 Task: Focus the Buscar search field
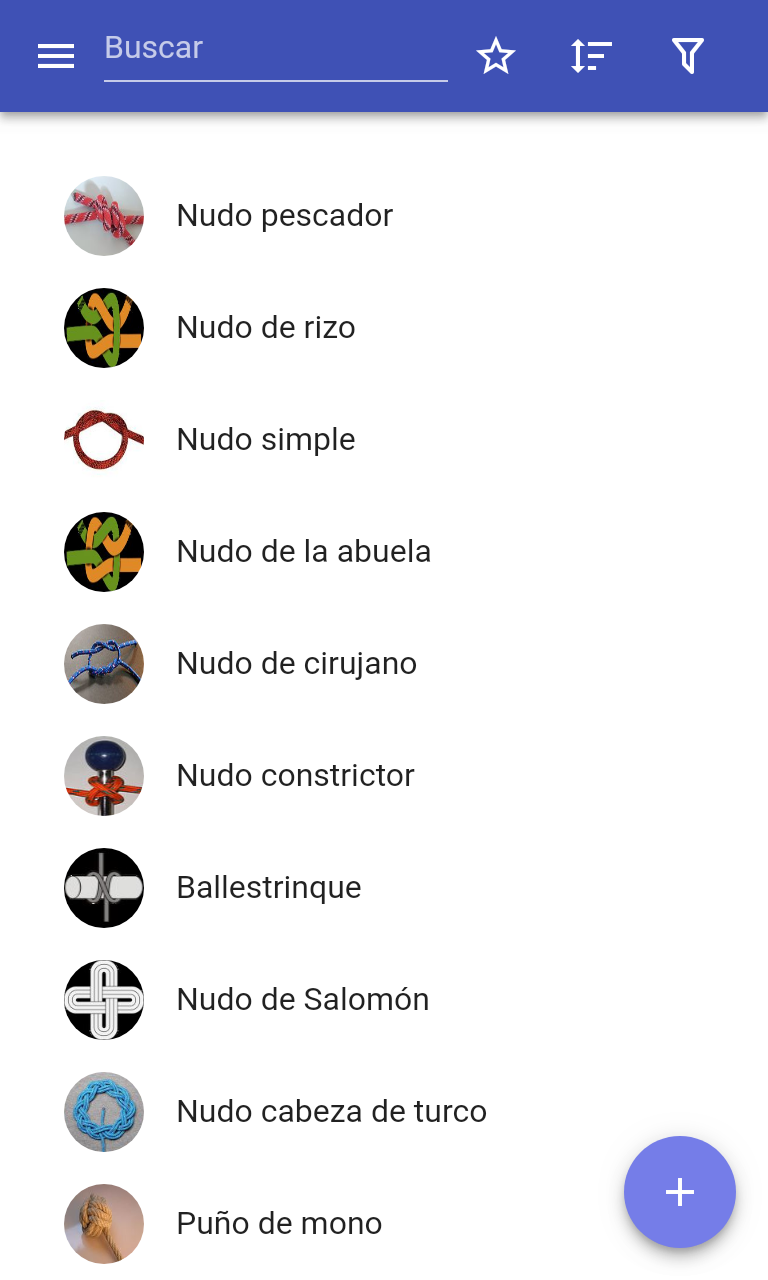coord(275,49)
